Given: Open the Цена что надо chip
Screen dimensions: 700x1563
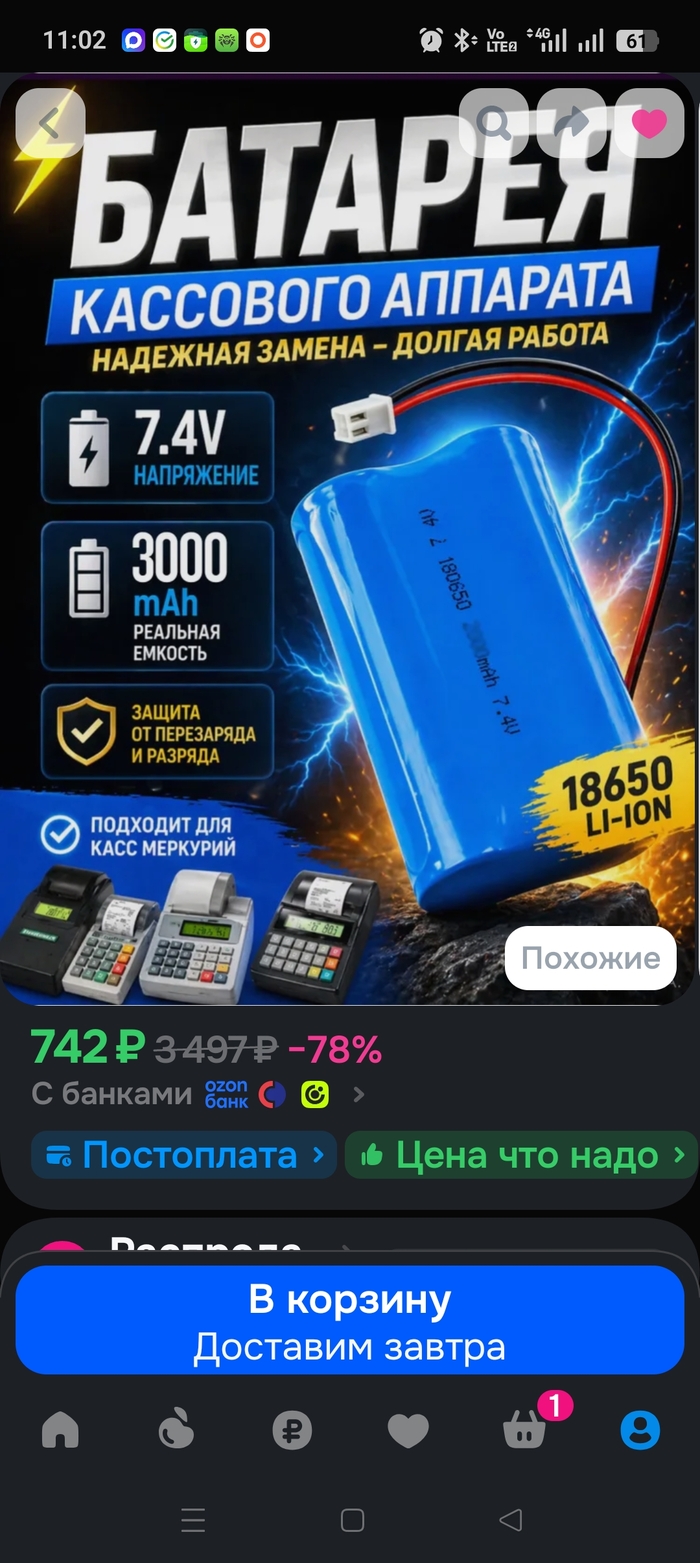Looking at the screenshot, I should click(x=521, y=1155).
